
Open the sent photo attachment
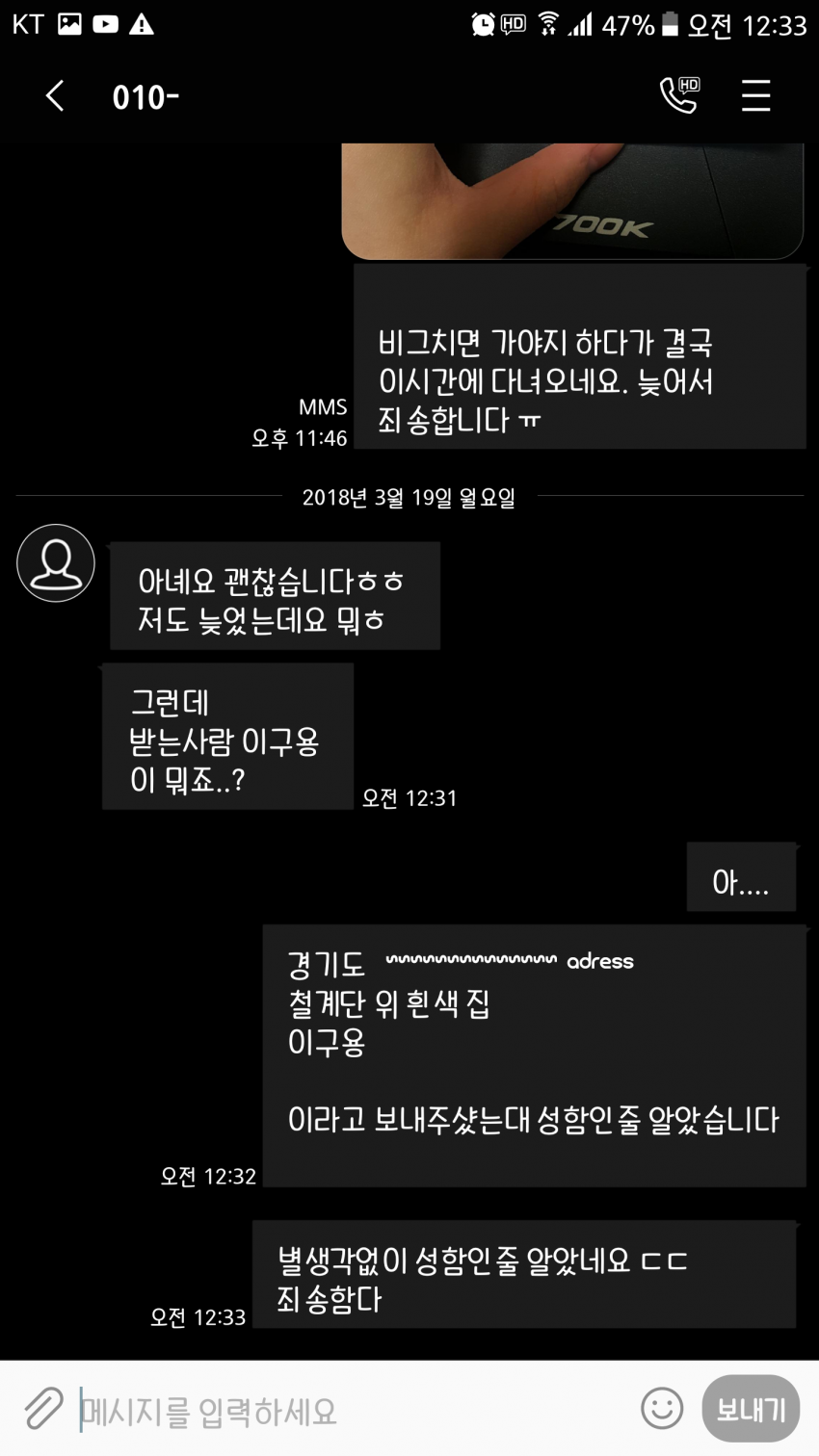pos(572,200)
